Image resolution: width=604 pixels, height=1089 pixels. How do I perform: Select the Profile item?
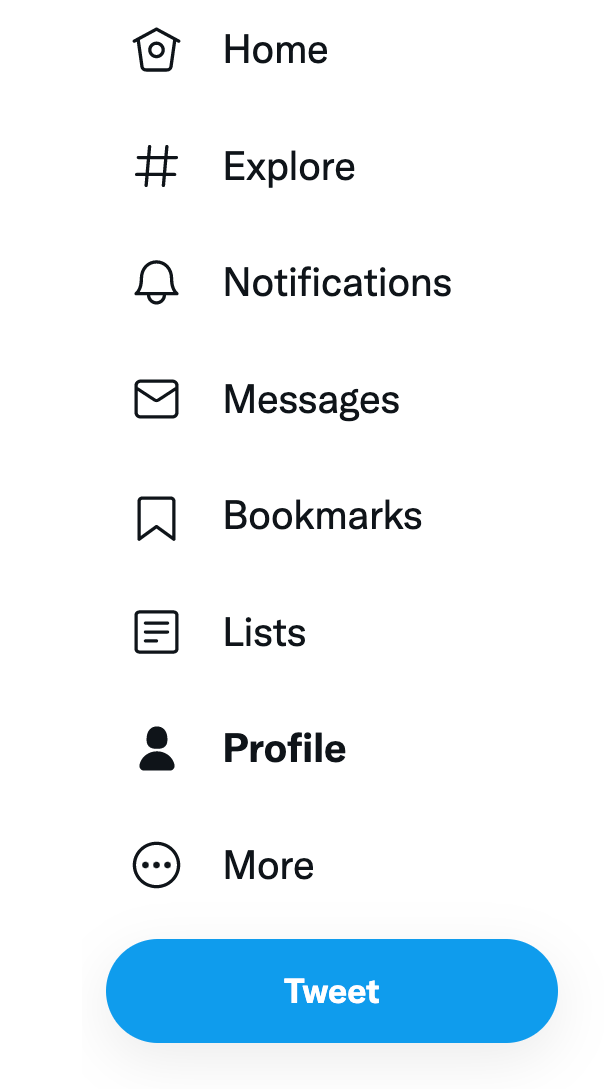coord(240,749)
